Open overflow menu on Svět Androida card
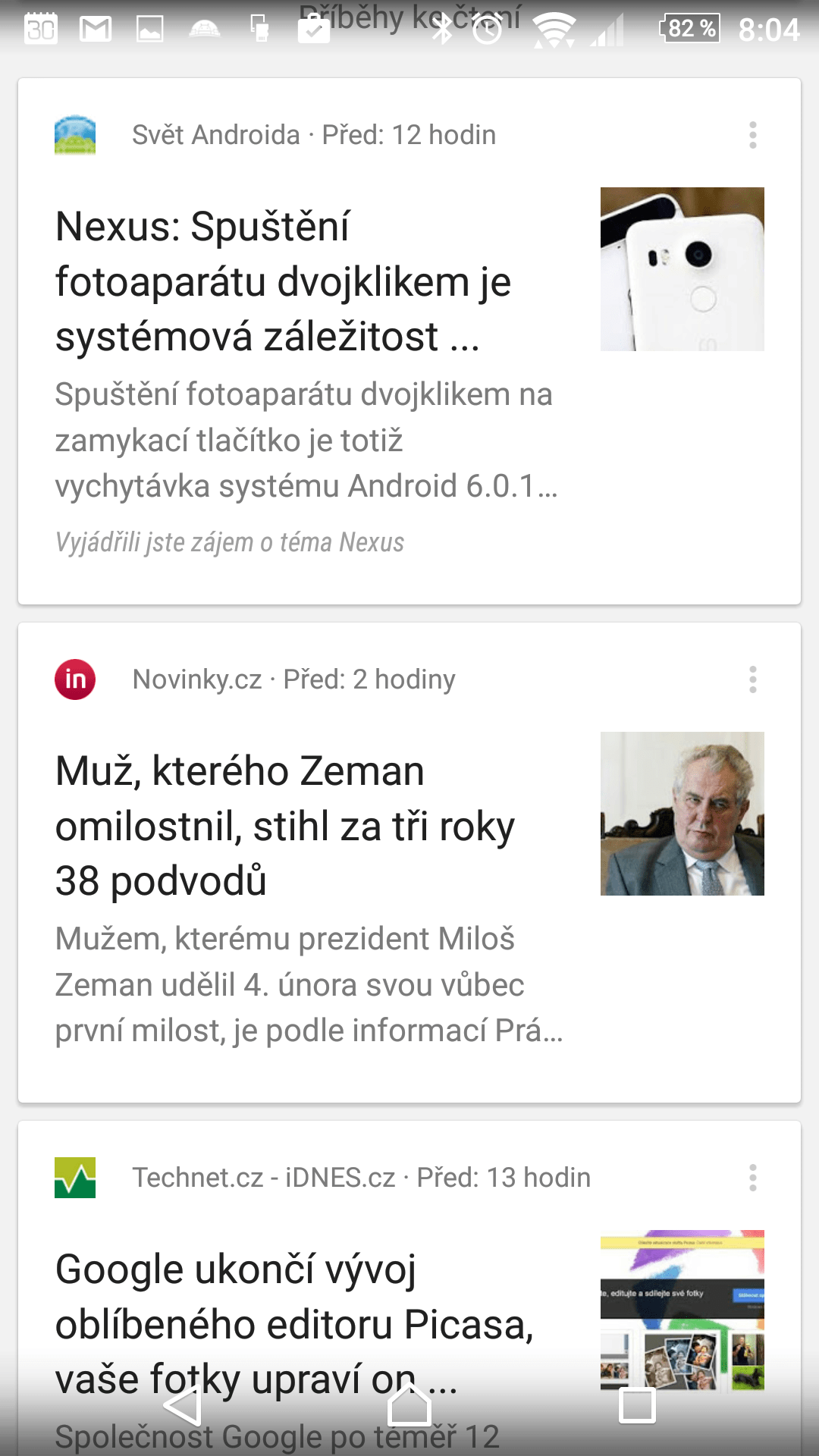The width and height of the screenshot is (819, 1456). [752, 135]
